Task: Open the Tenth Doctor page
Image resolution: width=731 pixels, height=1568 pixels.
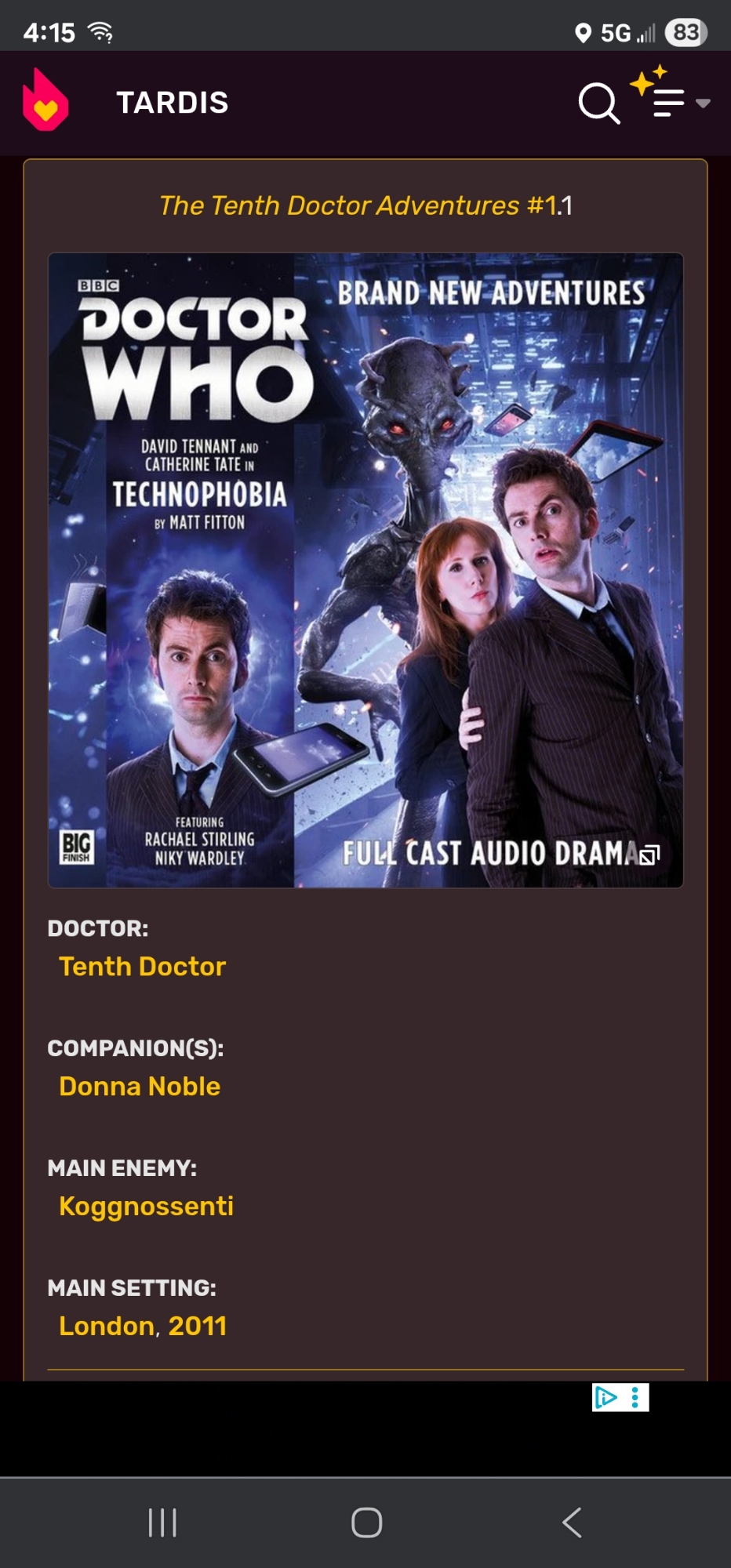Action: [142, 967]
